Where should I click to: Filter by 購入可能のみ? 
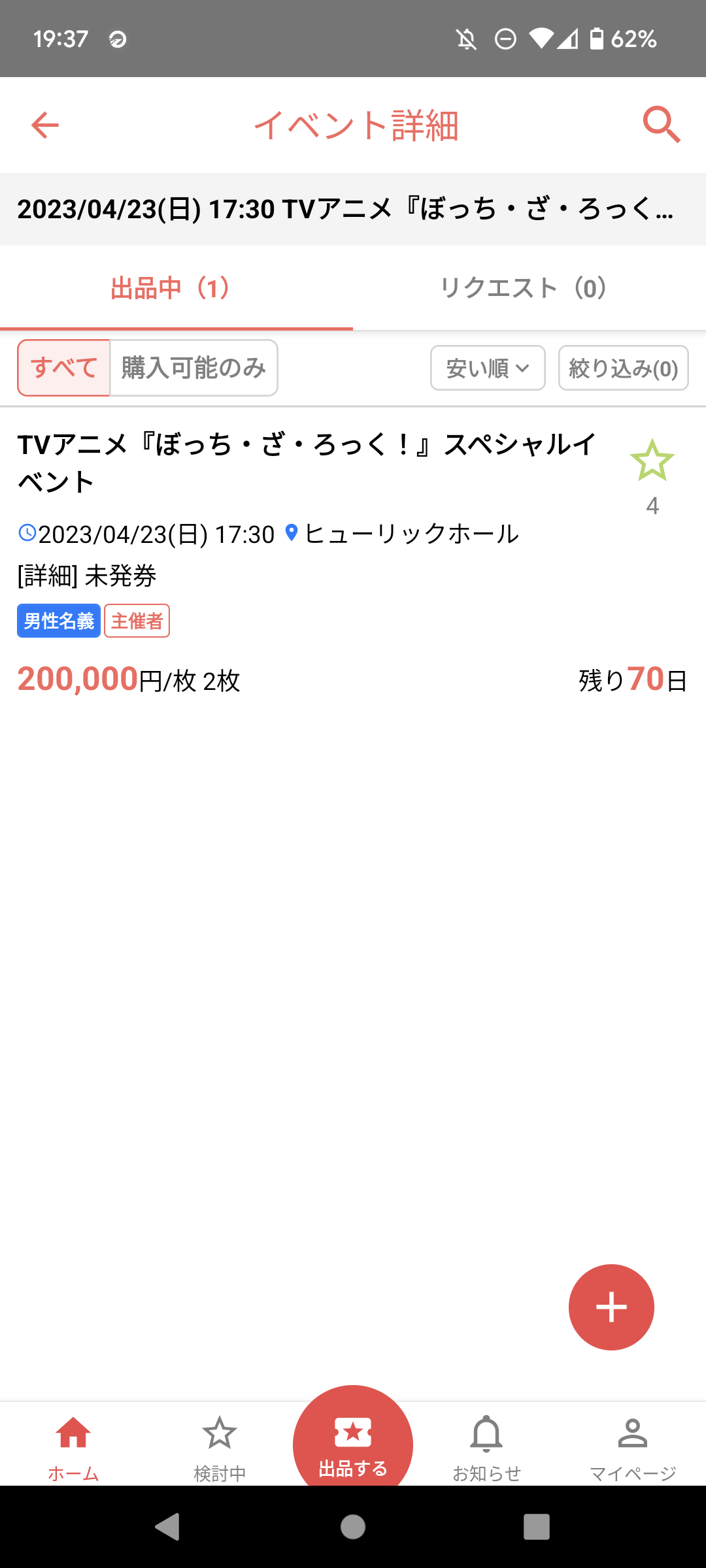click(x=193, y=368)
